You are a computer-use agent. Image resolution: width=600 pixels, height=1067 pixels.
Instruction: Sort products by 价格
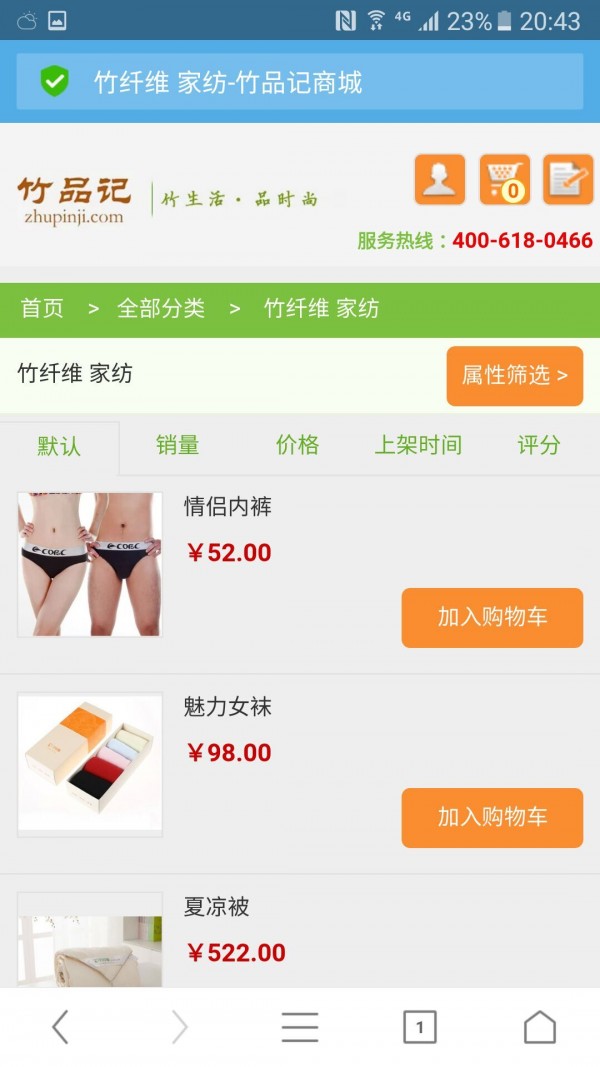297,446
